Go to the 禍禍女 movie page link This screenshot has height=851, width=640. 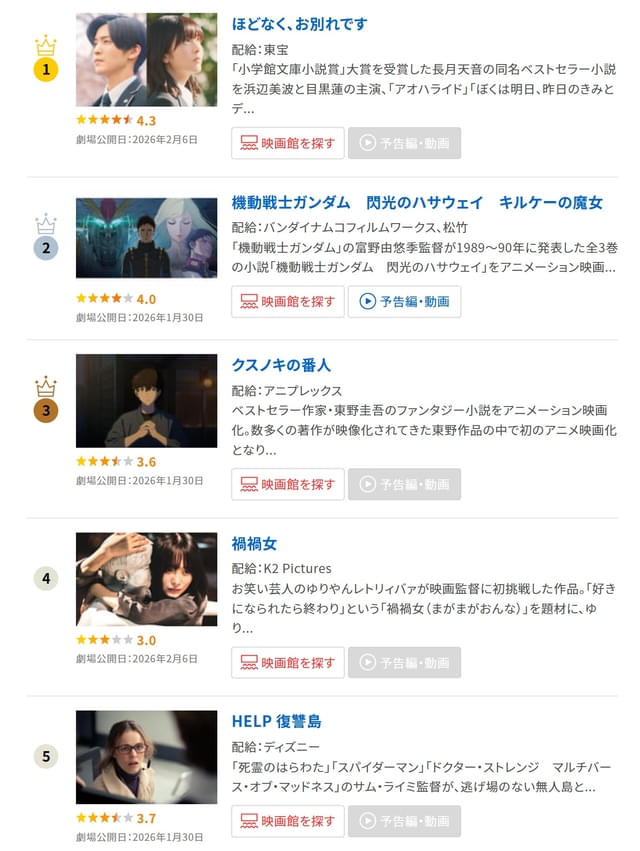coord(254,544)
